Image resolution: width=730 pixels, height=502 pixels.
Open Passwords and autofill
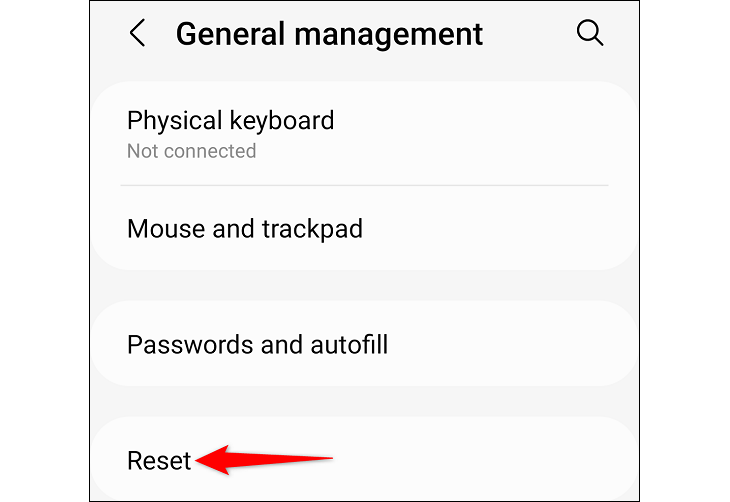tap(257, 345)
